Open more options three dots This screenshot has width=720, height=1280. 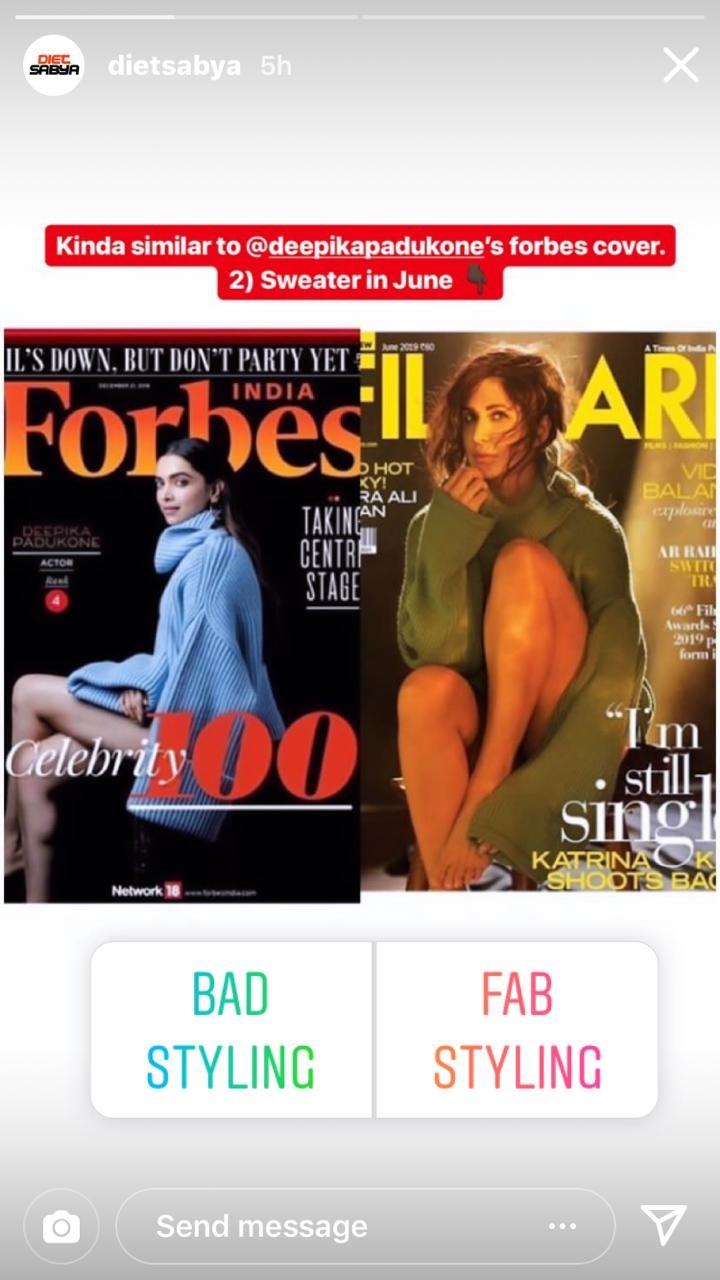pos(562,1226)
